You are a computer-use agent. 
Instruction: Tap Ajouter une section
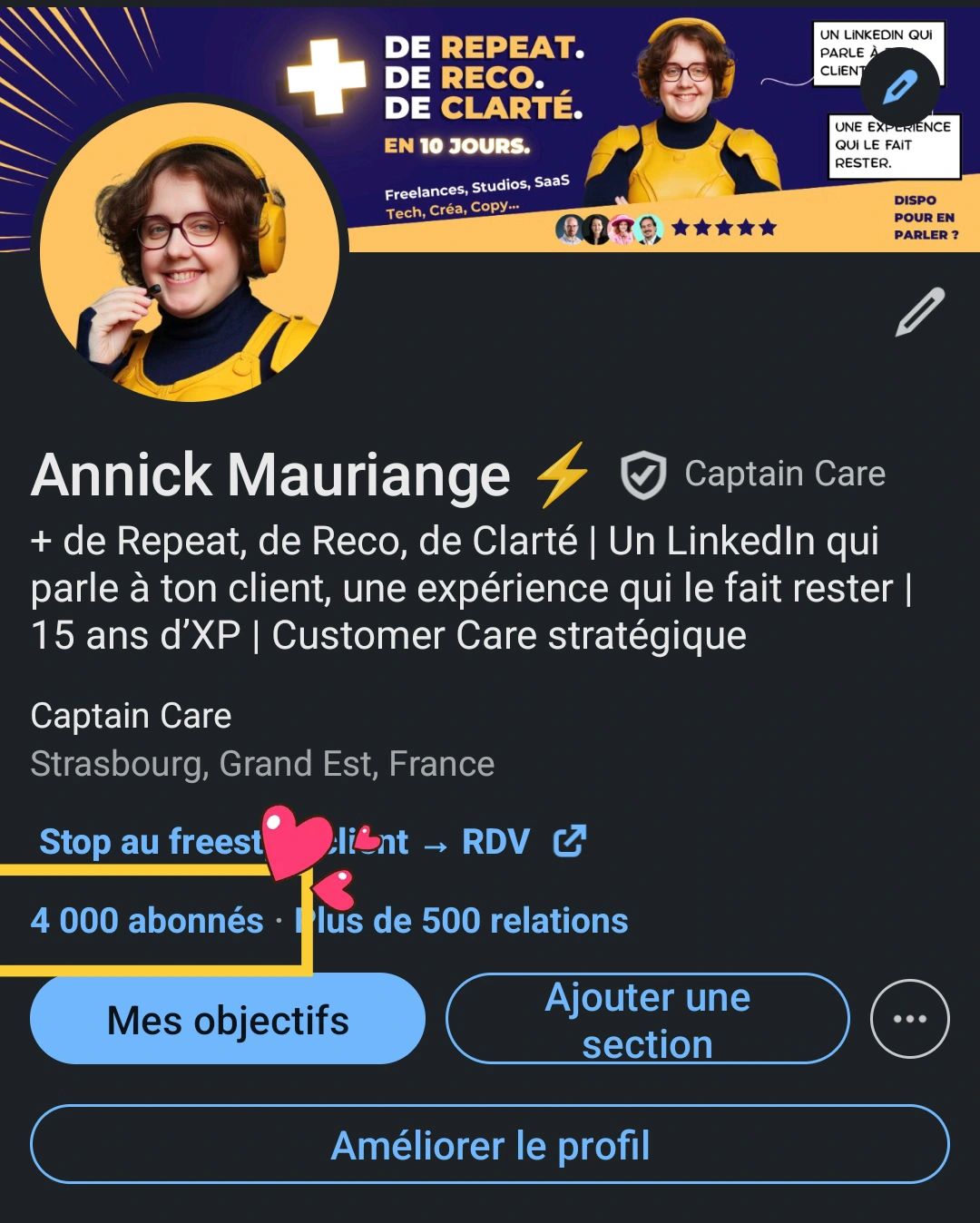[x=647, y=1019]
